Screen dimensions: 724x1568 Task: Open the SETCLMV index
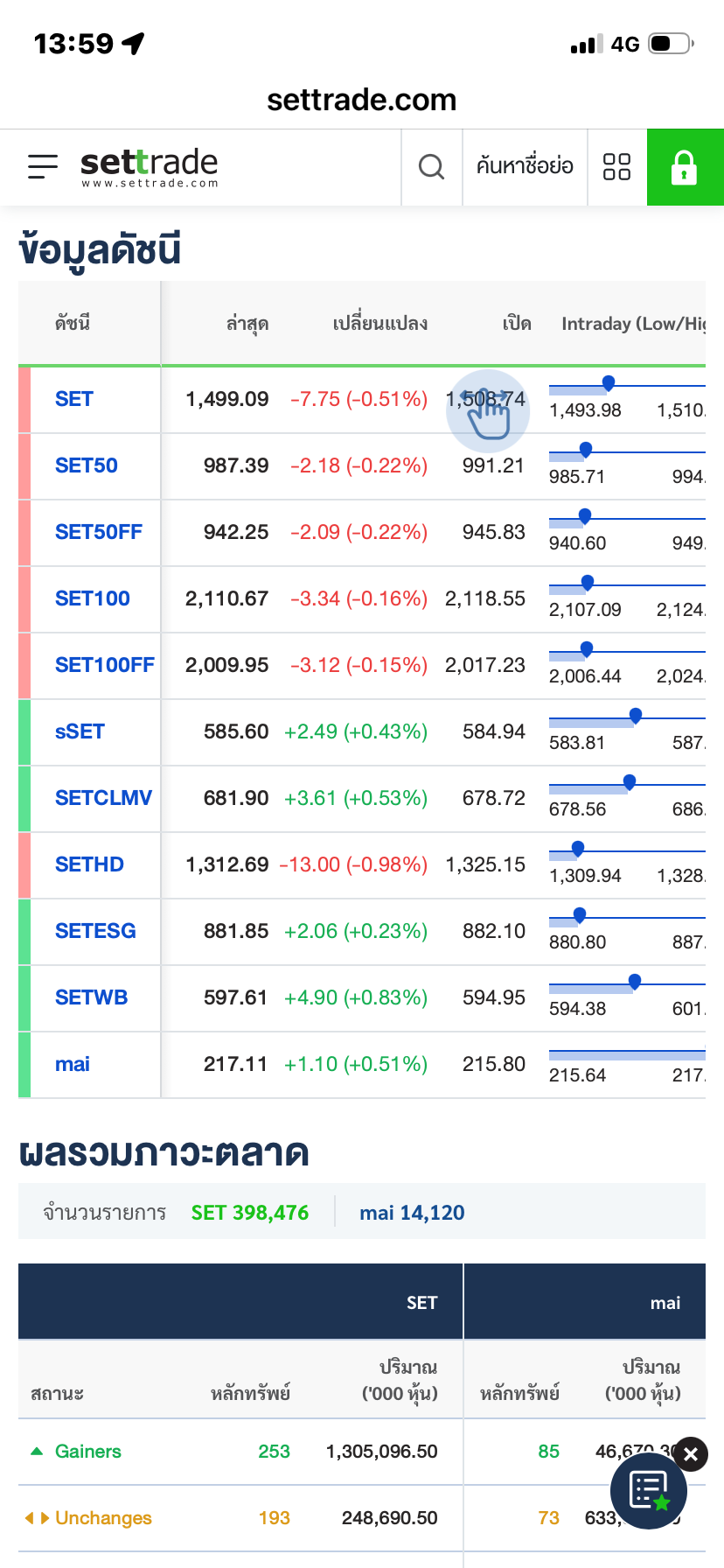[103, 798]
